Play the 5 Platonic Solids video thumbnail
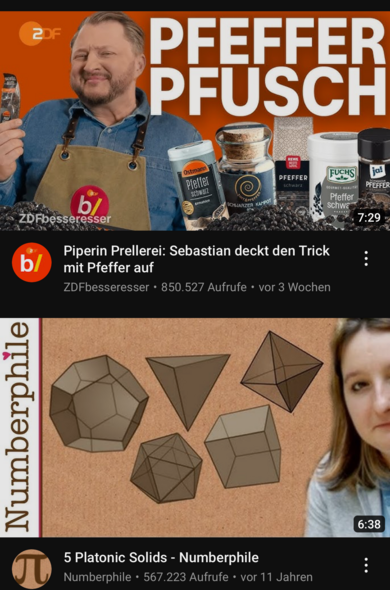The image size is (390, 590). point(195,427)
